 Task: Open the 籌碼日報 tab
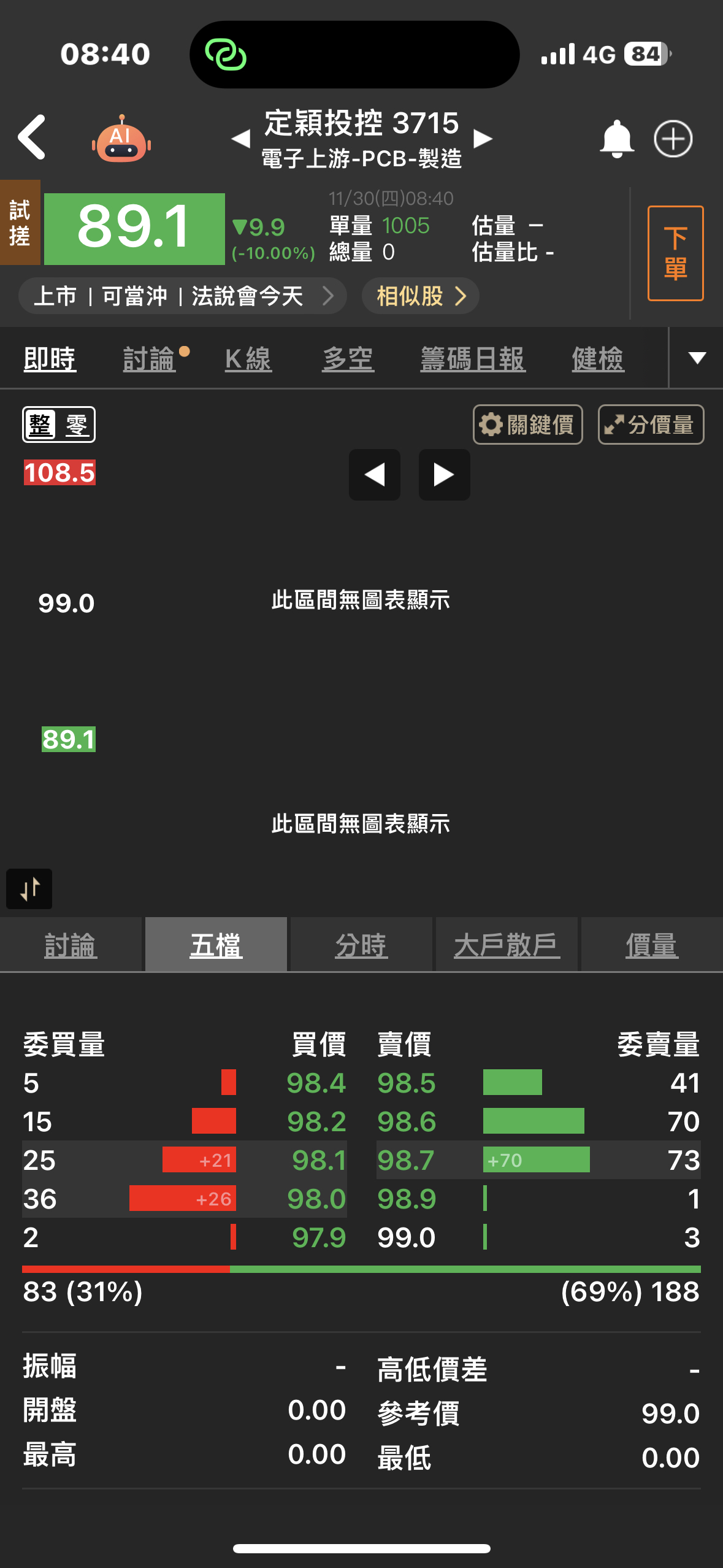click(472, 359)
